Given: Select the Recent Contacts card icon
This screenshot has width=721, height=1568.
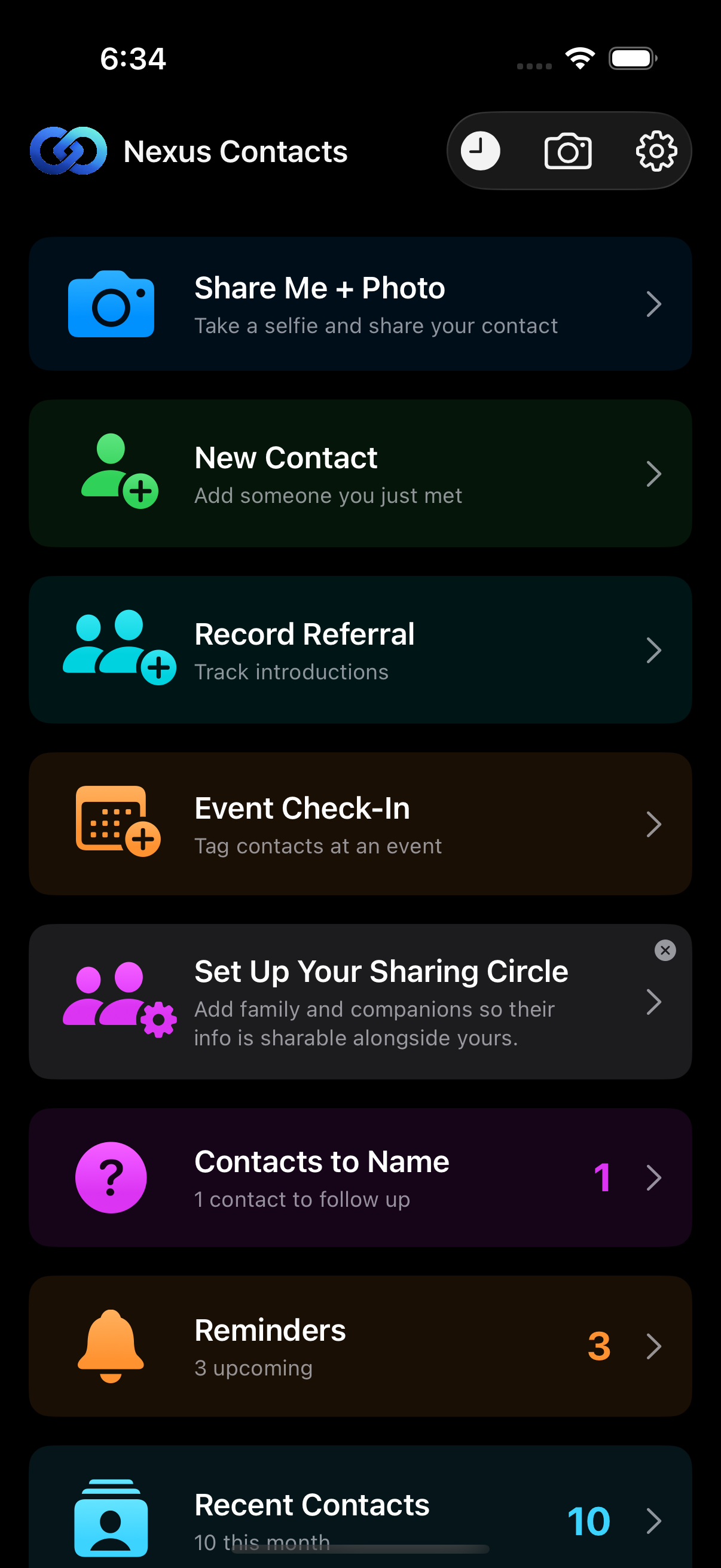Looking at the screenshot, I should click(111, 1519).
